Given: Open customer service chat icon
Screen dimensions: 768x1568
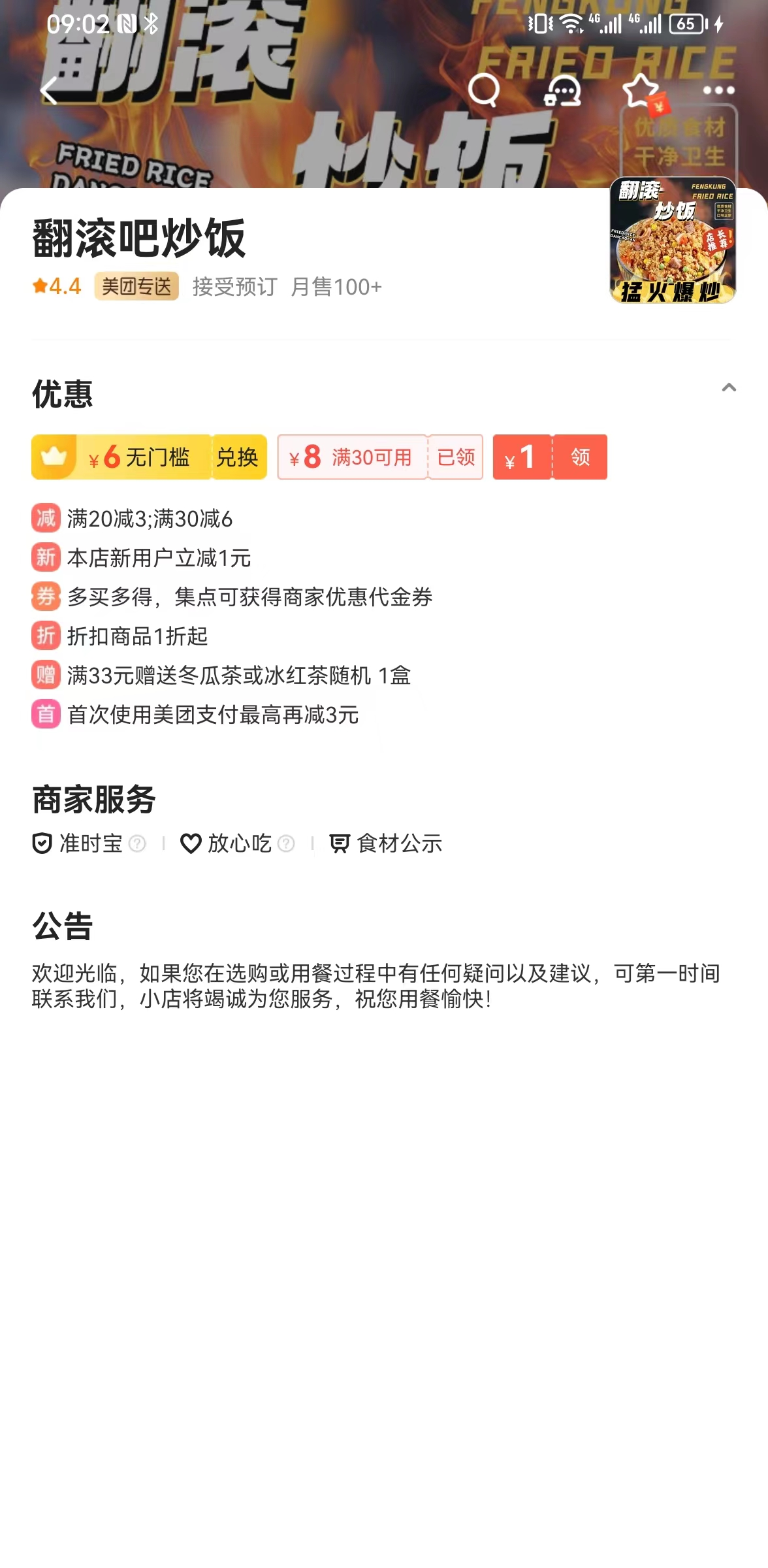Looking at the screenshot, I should tap(562, 90).
